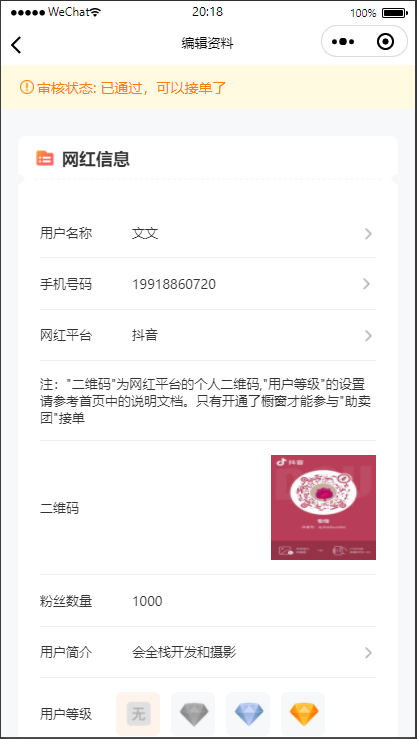The height and width of the screenshot is (739, 417).
Task: Select the blue diamond user level
Action: click(248, 714)
